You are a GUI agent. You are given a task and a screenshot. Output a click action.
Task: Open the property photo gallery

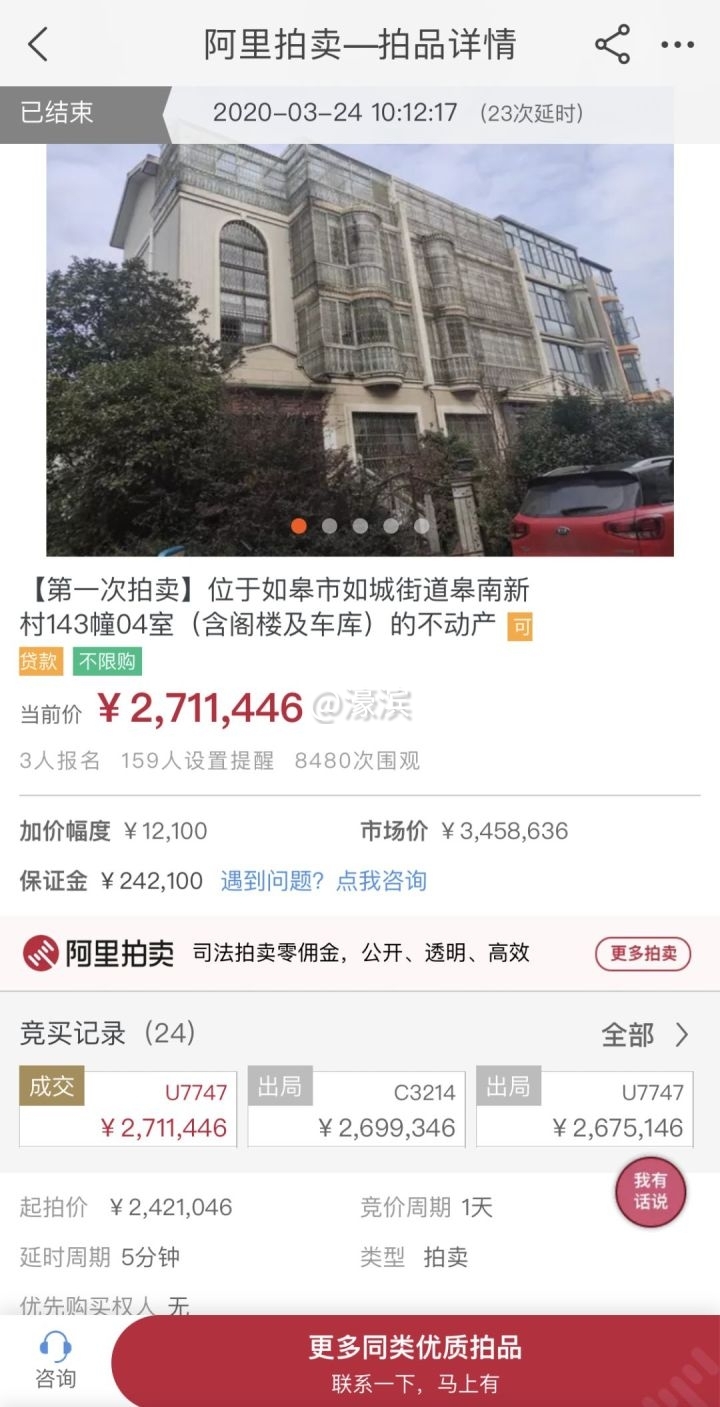click(x=360, y=350)
